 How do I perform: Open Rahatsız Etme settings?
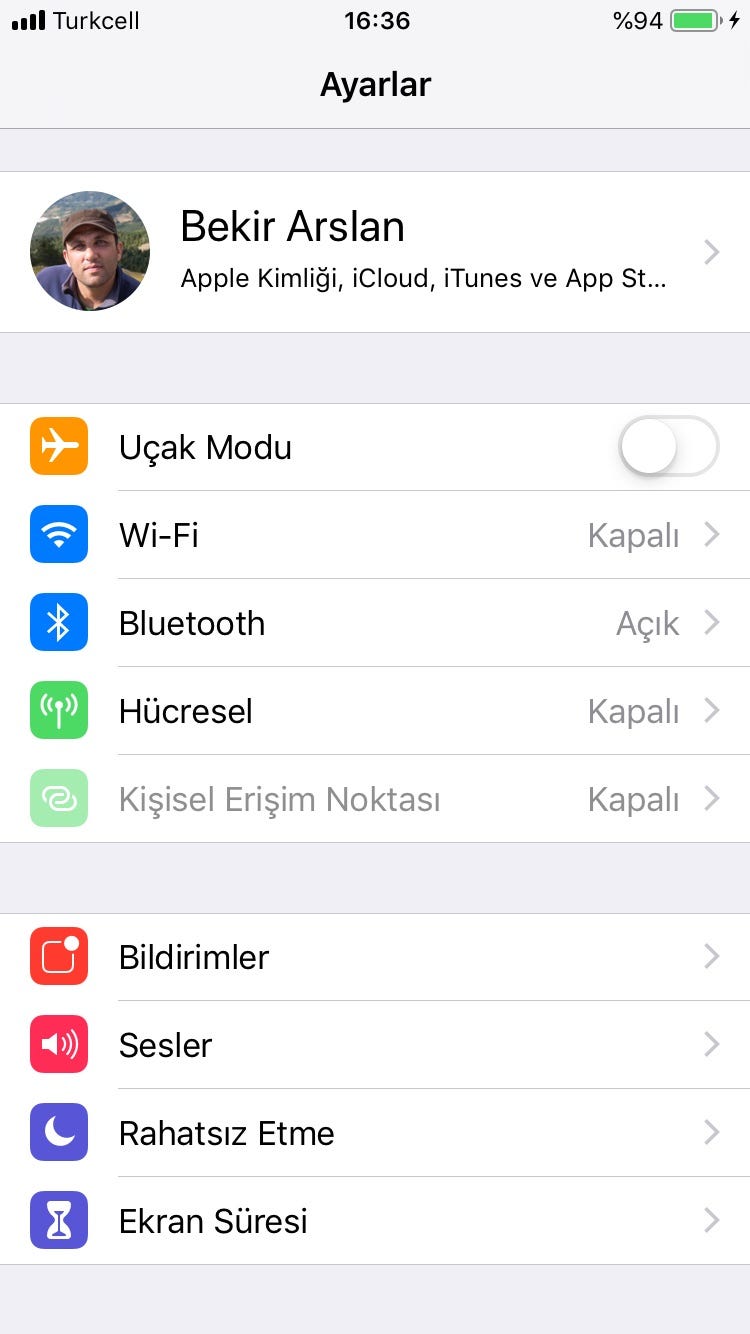pyautogui.click(x=375, y=1133)
